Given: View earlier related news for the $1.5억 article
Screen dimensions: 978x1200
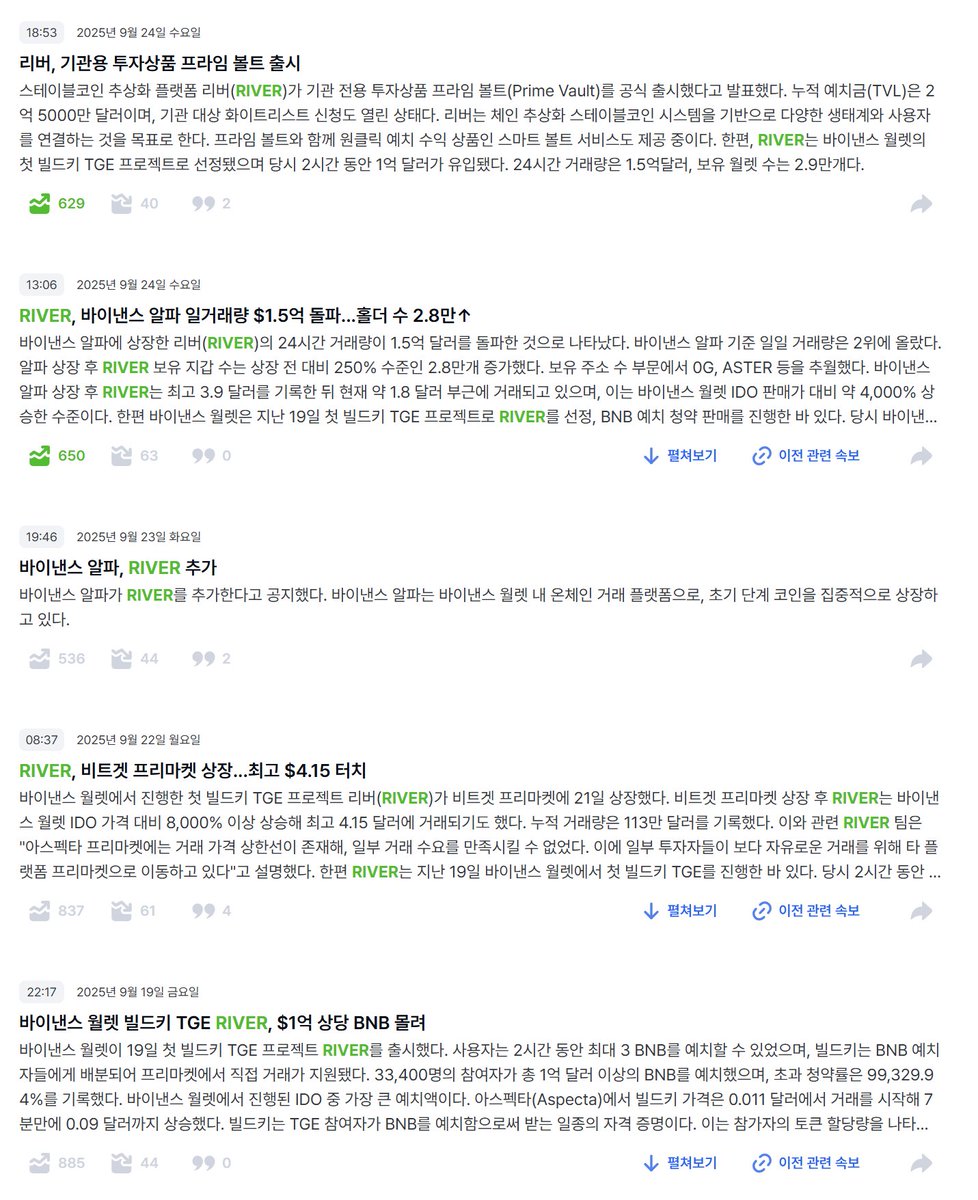Looking at the screenshot, I should (806, 456).
